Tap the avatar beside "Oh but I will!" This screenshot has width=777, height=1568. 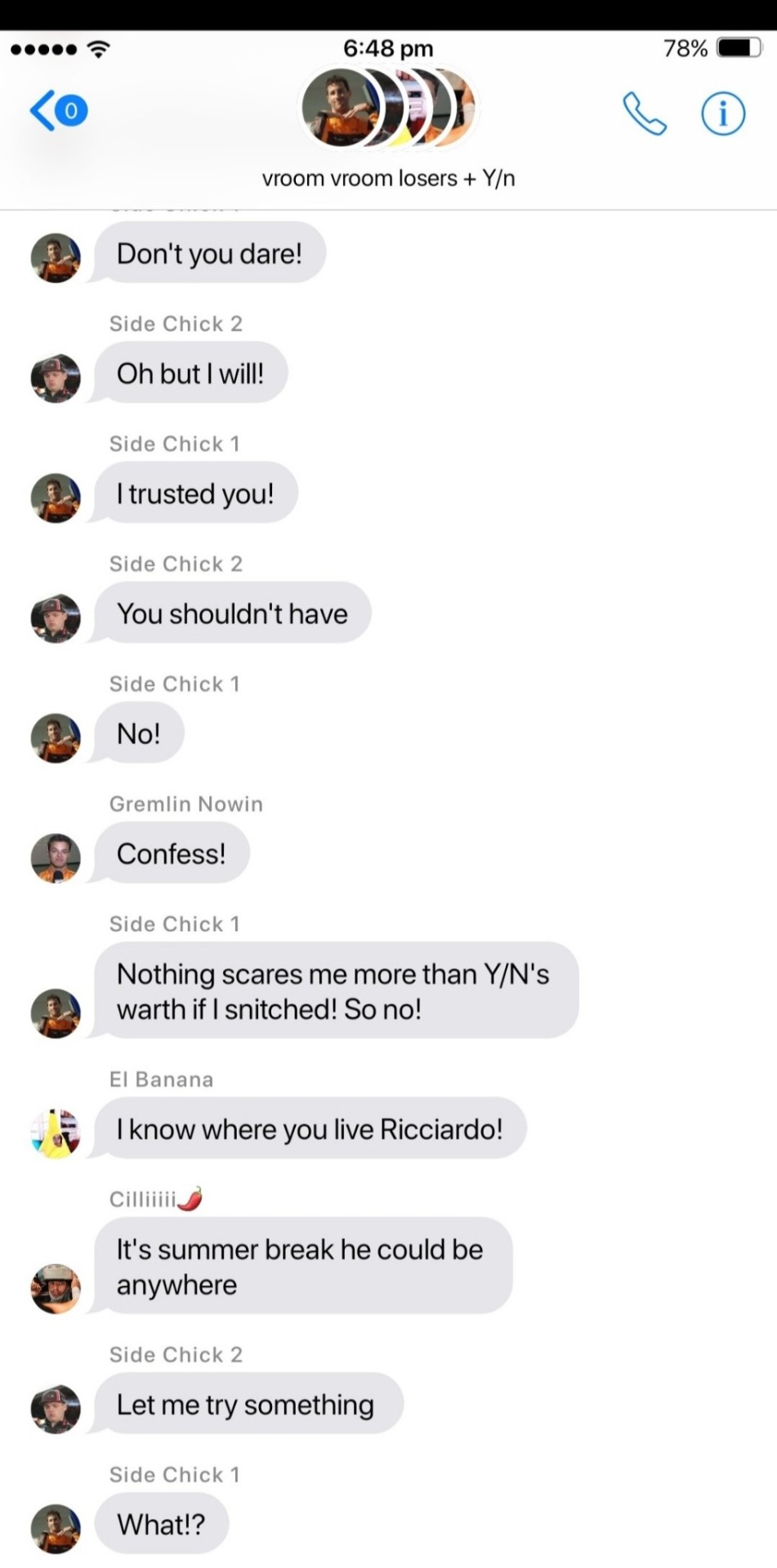tap(56, 378)
